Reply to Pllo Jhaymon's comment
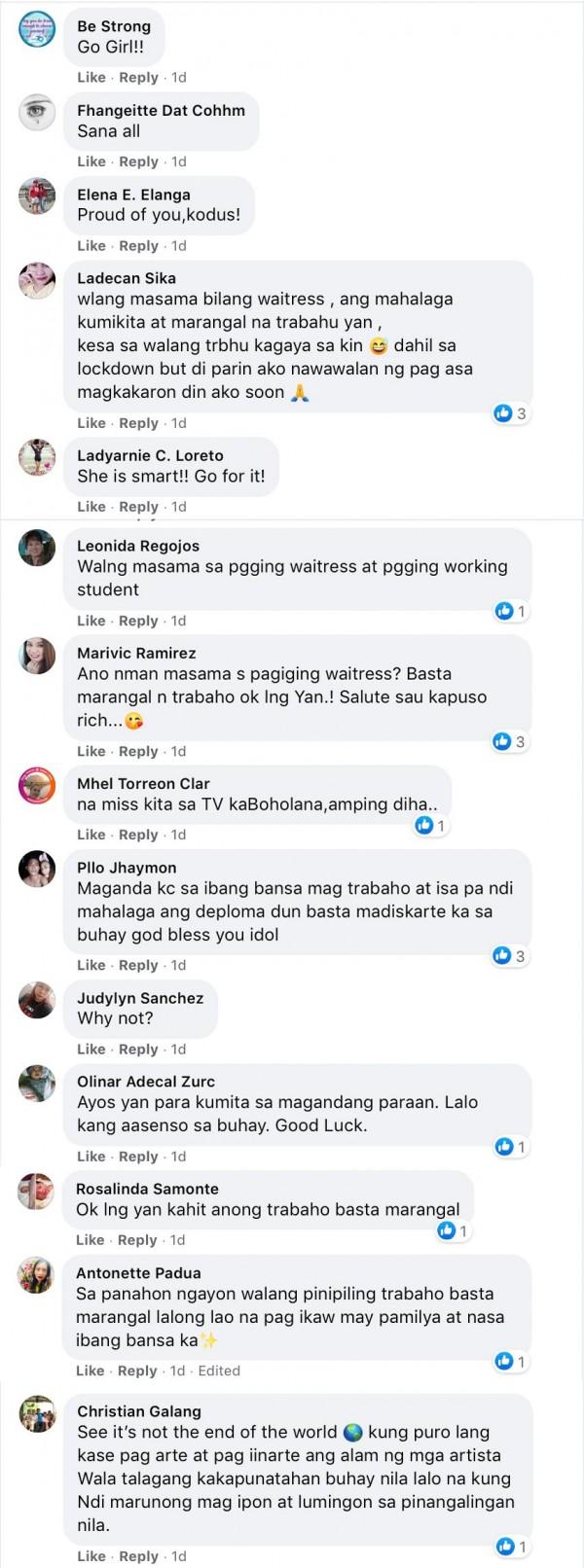This screenshot has width=584, height=1568. (138, 965)
